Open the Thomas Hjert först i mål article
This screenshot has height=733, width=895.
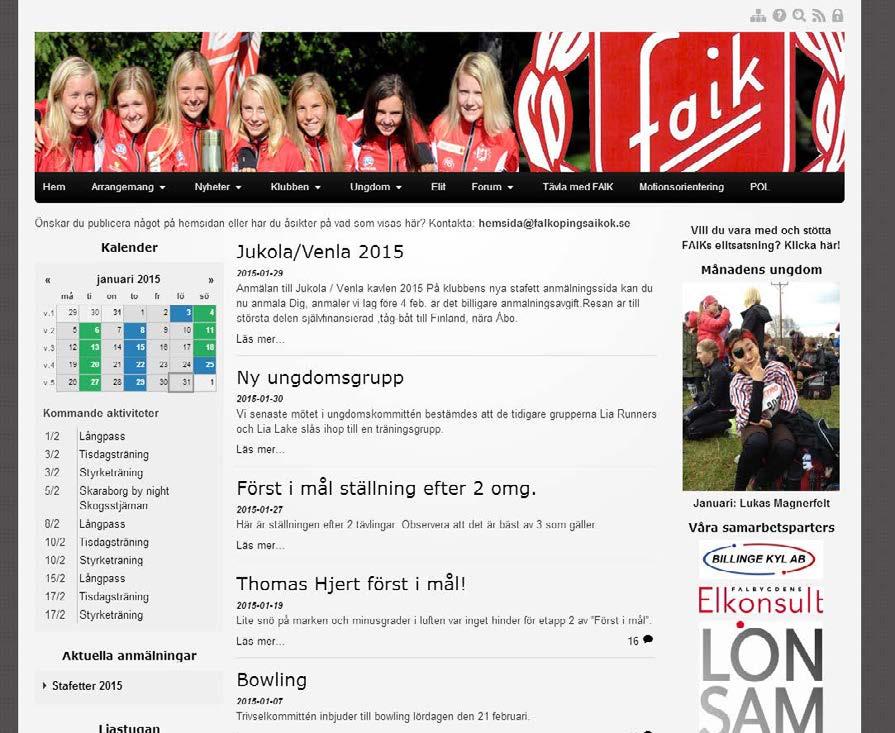pos(350,583)
